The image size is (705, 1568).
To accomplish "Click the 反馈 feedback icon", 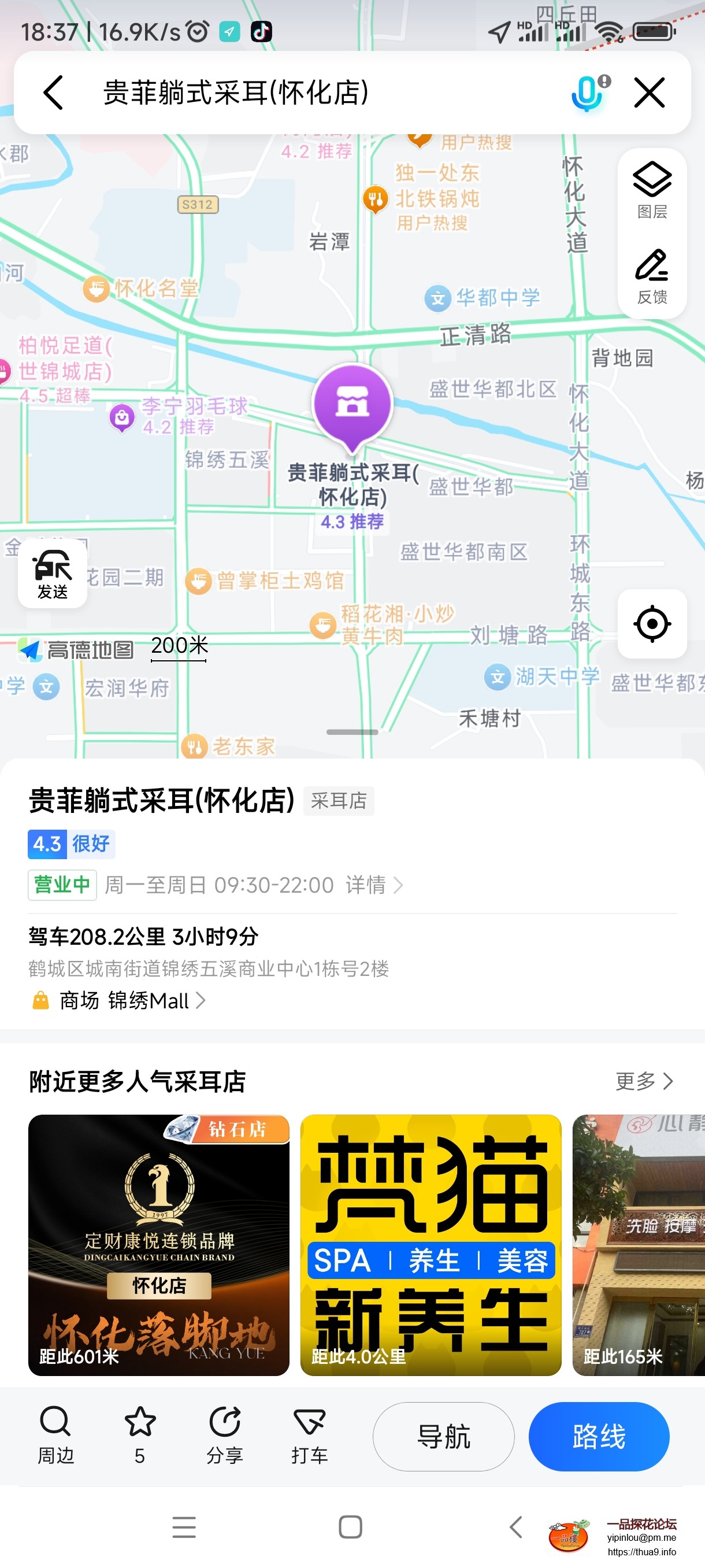I will click(651, 274).
